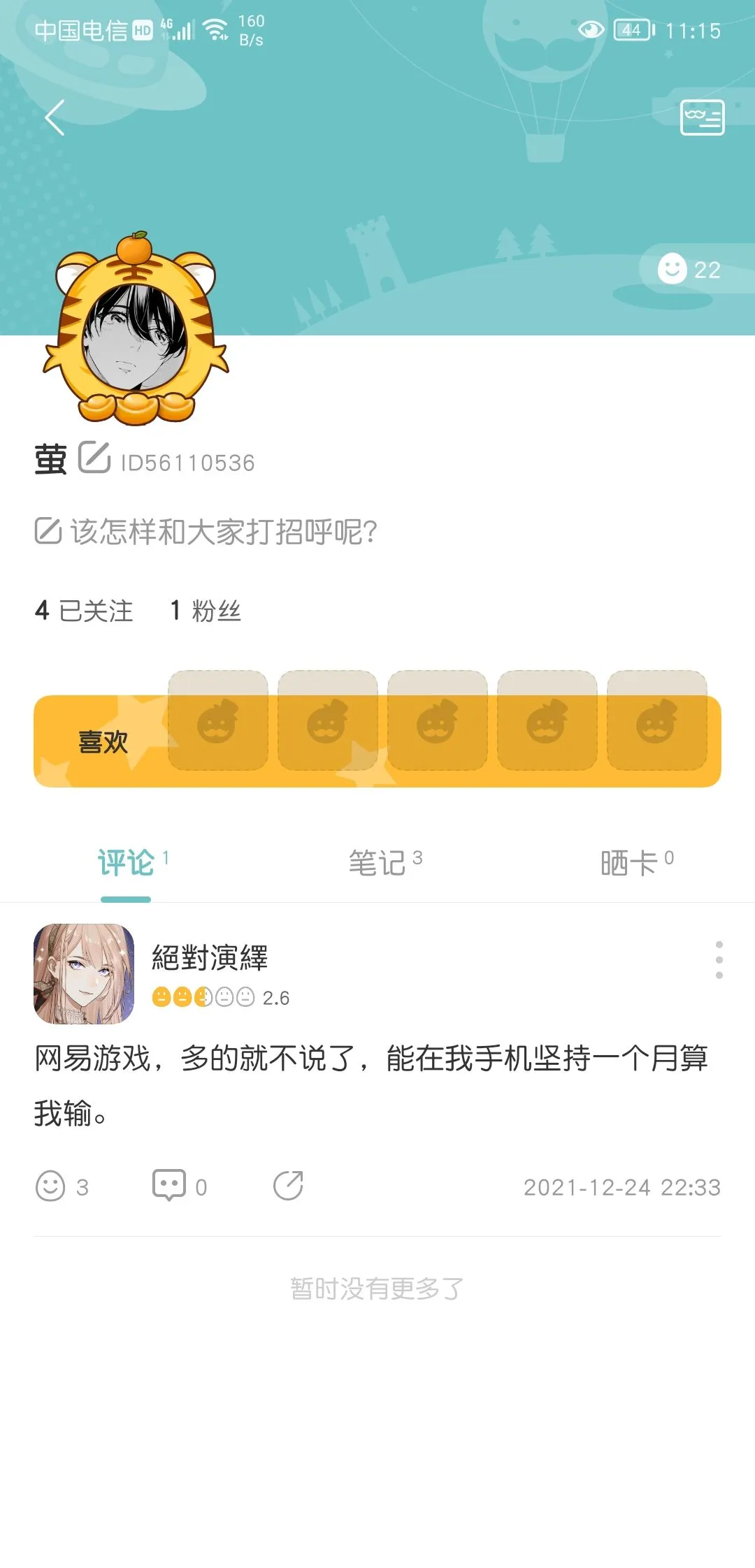Open overflow menu on the 絕對演繹 review
Screen dimensions: 755x1568
[719, 959]
